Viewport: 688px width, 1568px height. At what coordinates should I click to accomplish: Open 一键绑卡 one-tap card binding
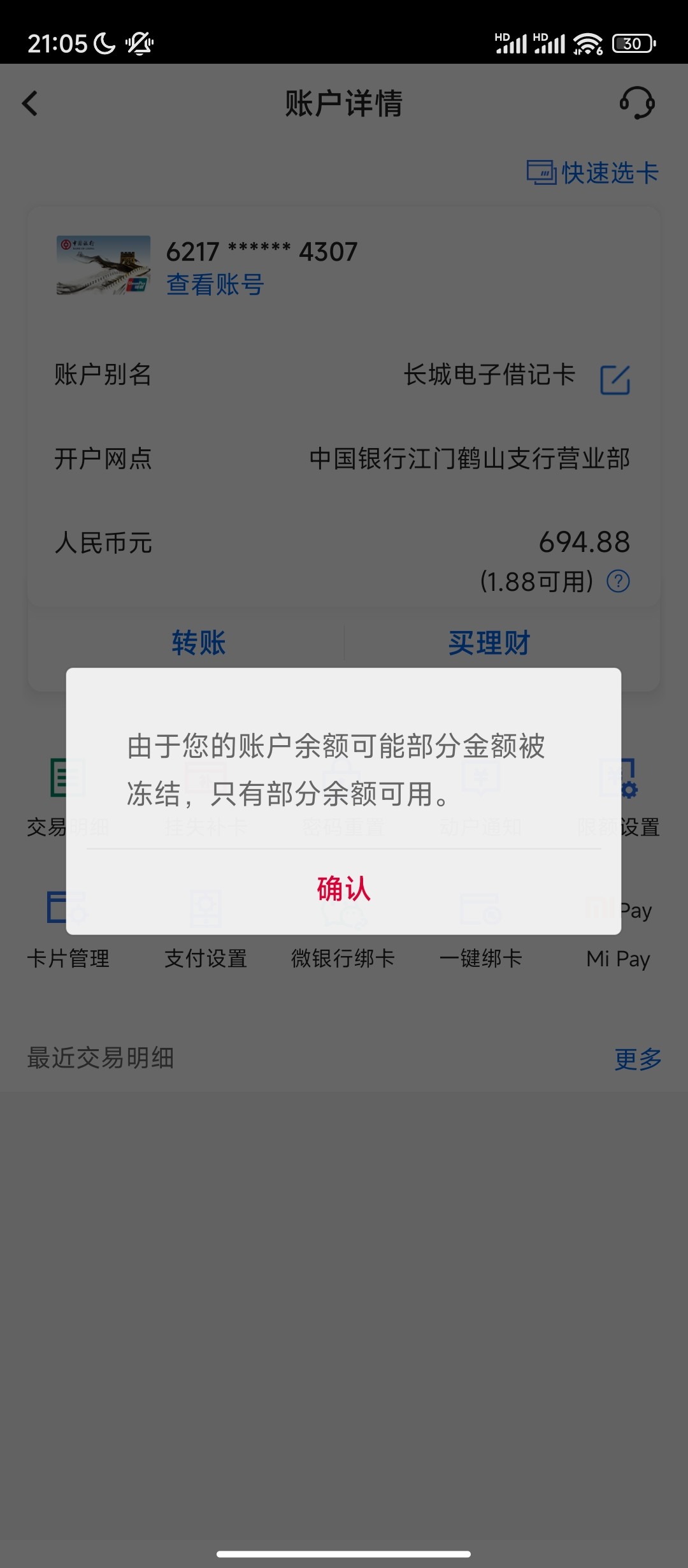tap(480, 958)
